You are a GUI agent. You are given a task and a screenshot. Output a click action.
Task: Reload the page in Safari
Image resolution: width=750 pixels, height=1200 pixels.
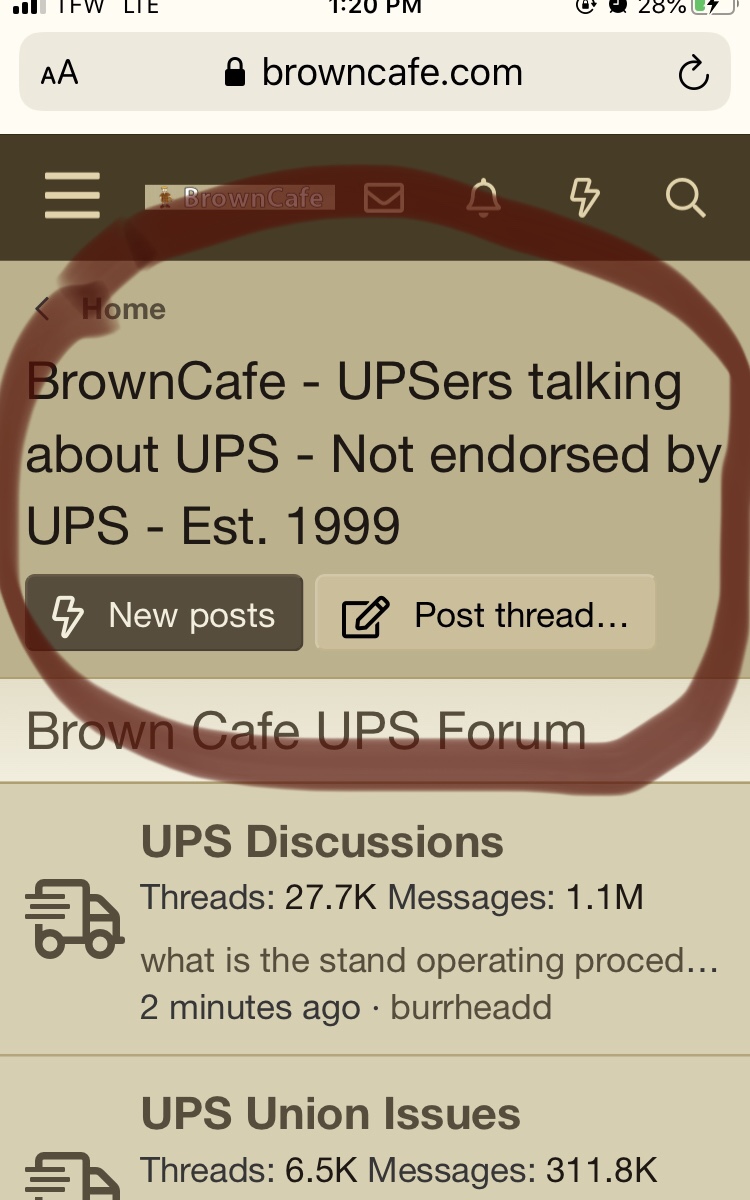point(693,73)
